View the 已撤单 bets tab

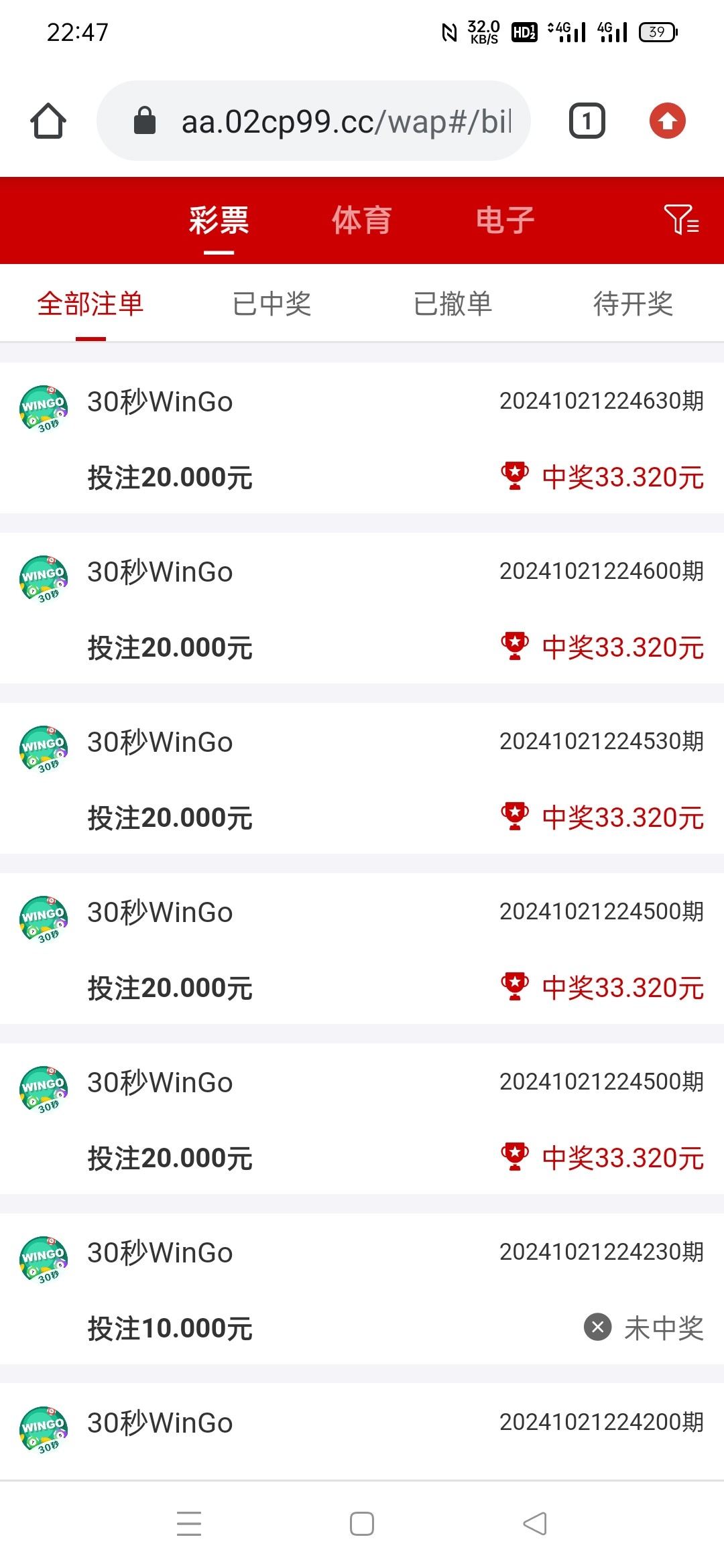pyautogui.click(x=452, y=304)
